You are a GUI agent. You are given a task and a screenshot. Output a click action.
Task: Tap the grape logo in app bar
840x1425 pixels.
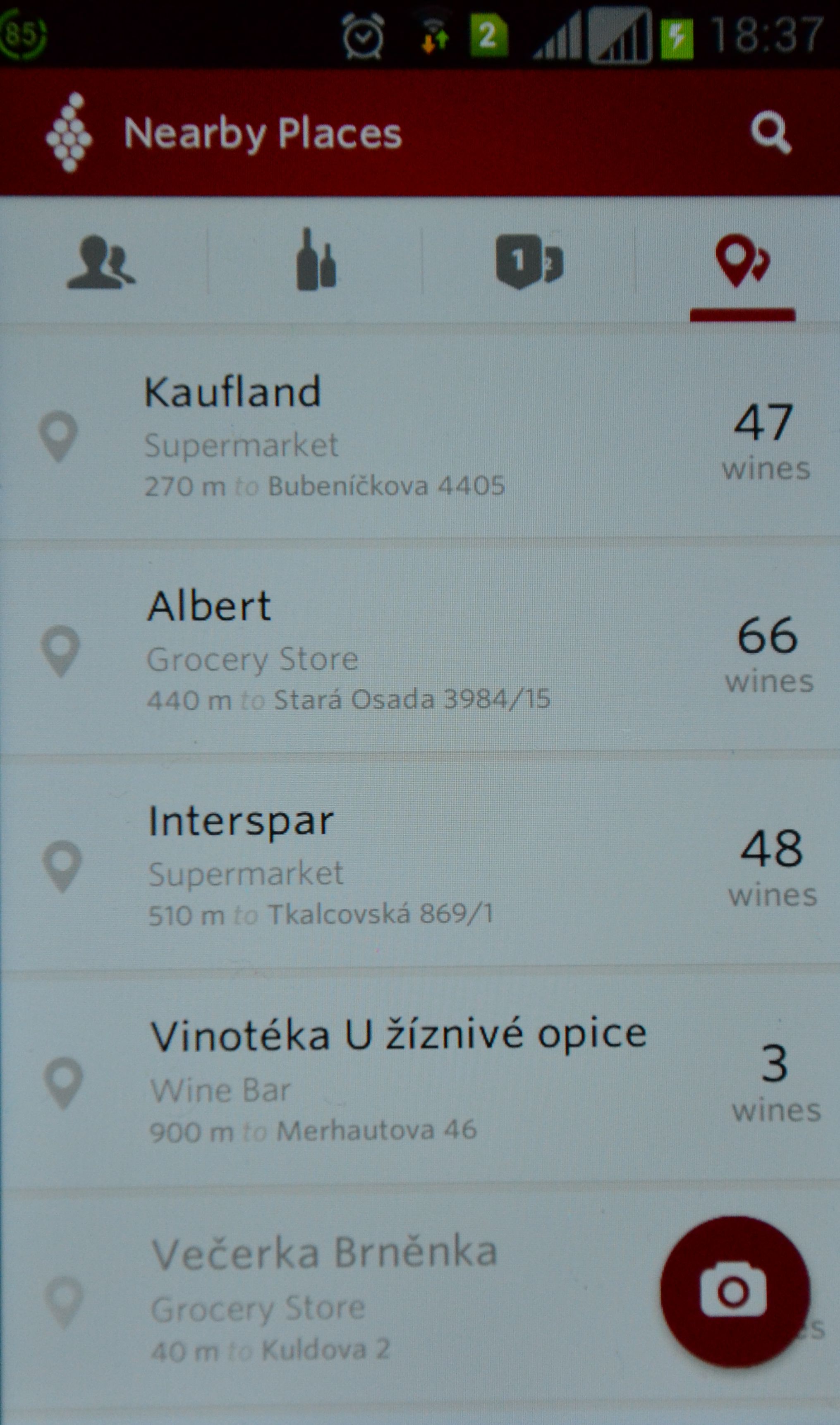click(x=69, y=132)
